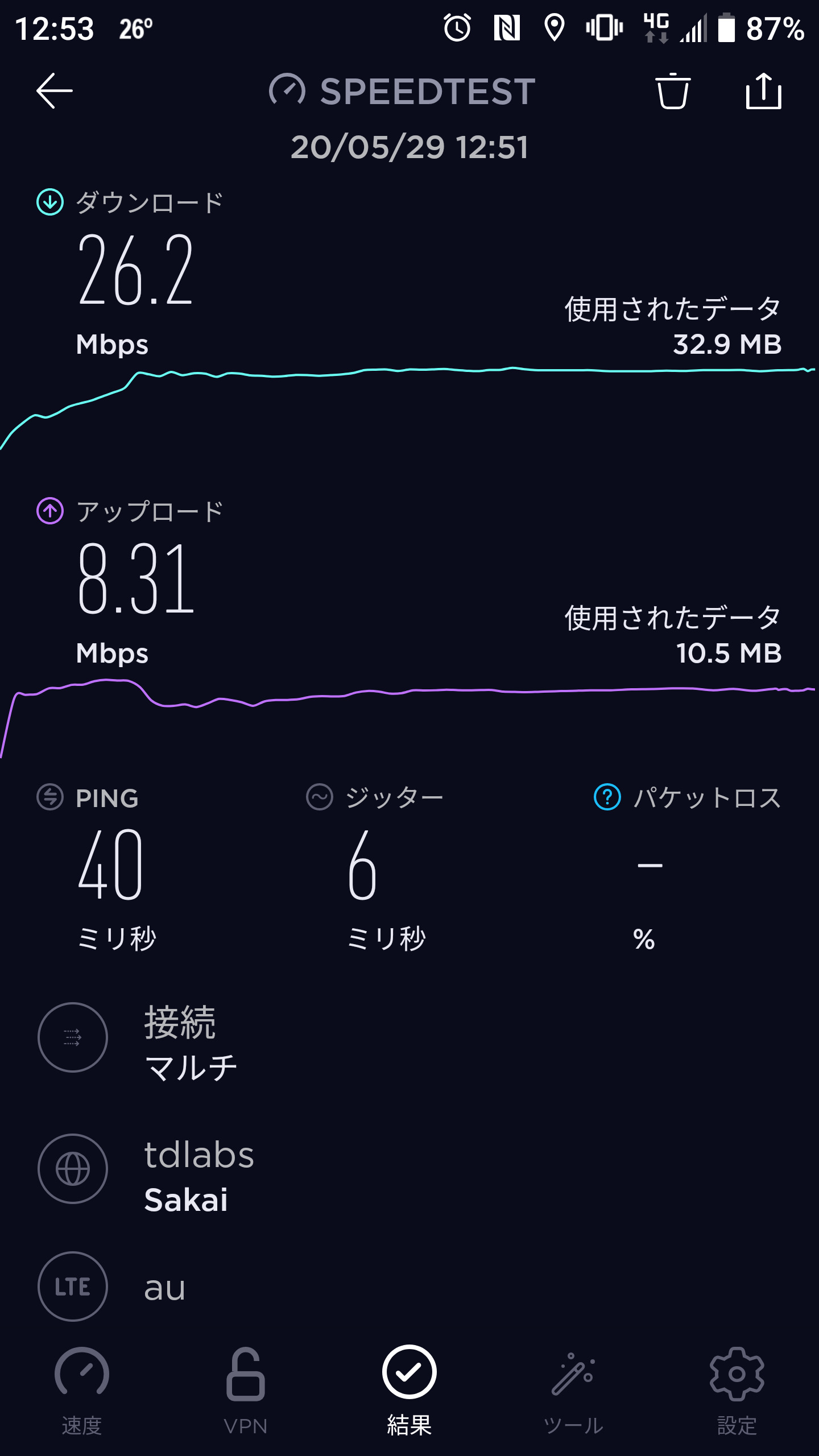Switch to the 速度 tab
Viewport: 819px width, 1456px height.
pos(82,1388)
